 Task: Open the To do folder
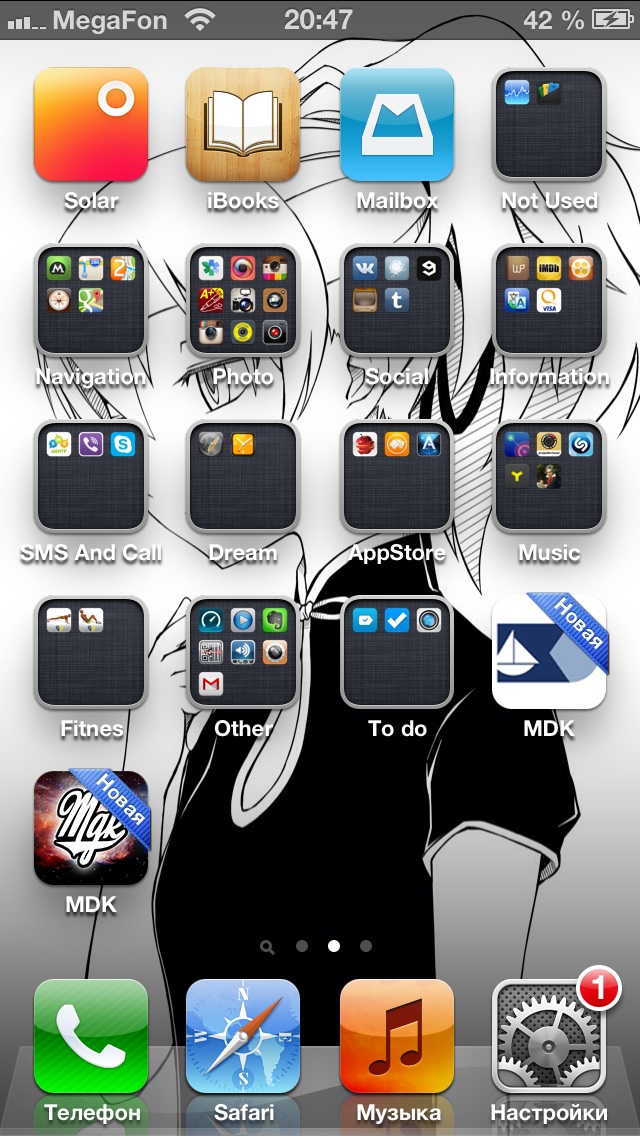[396, 652]
